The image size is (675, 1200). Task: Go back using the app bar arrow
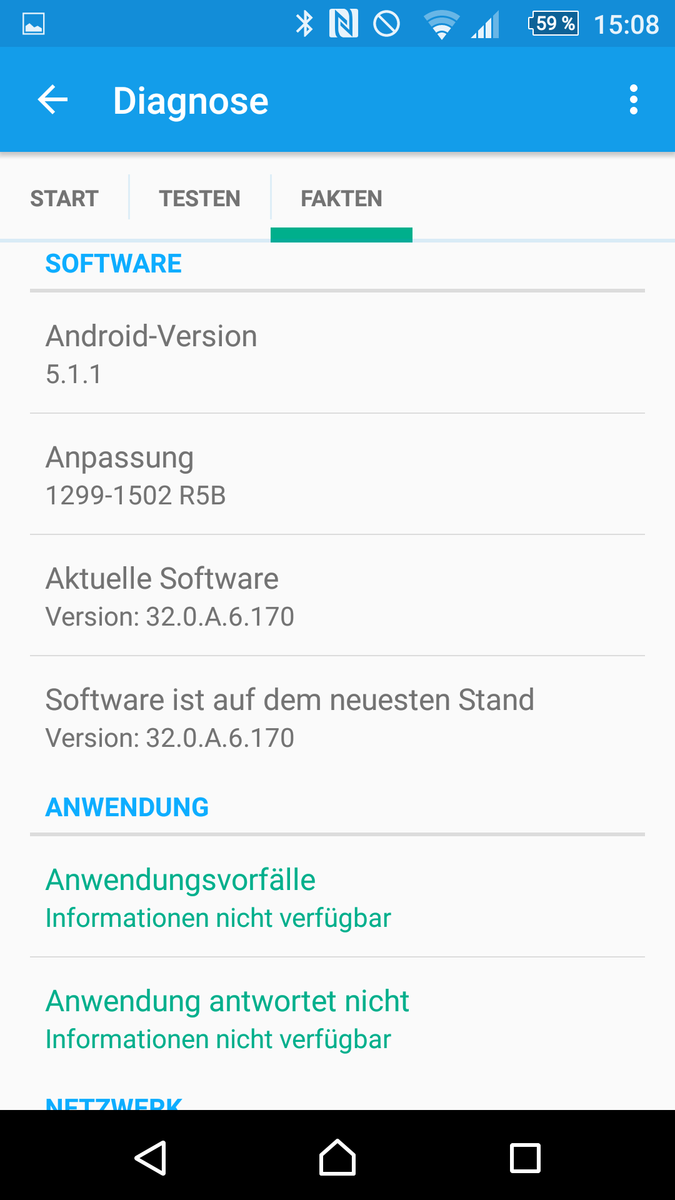pyautogui.click(x=52, y=100)
